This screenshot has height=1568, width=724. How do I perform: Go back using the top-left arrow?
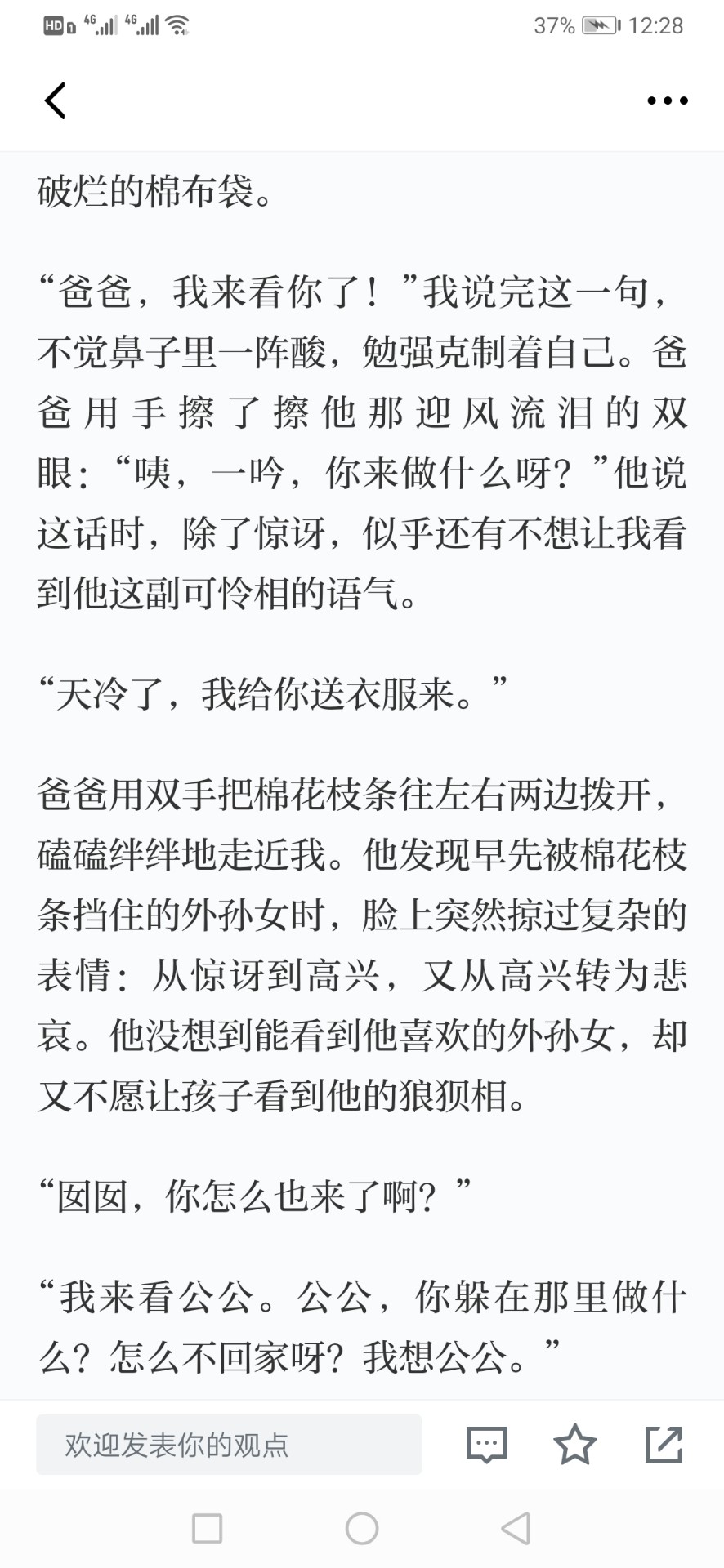tap(55, 100)
